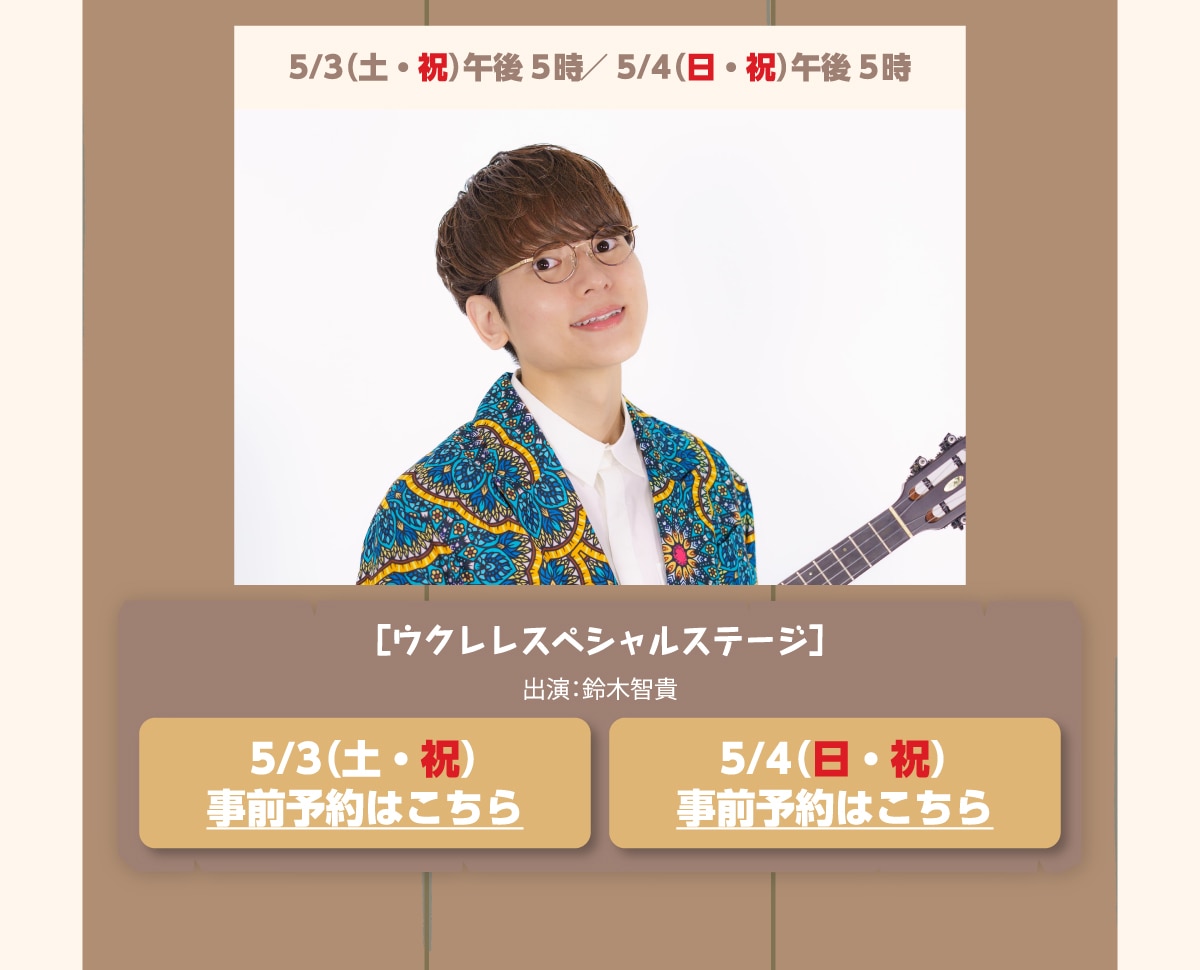Open the 5/4 (日・祝) advance reservation
The width and height of the screenshot is (1200, 970).
tap(834, 783)
